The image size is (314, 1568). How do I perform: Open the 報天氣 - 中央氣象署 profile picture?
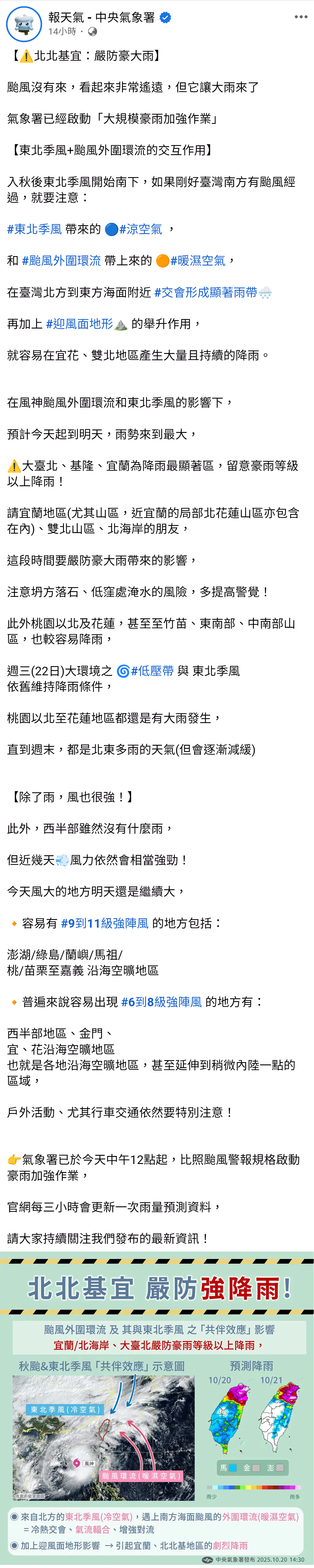23,24
